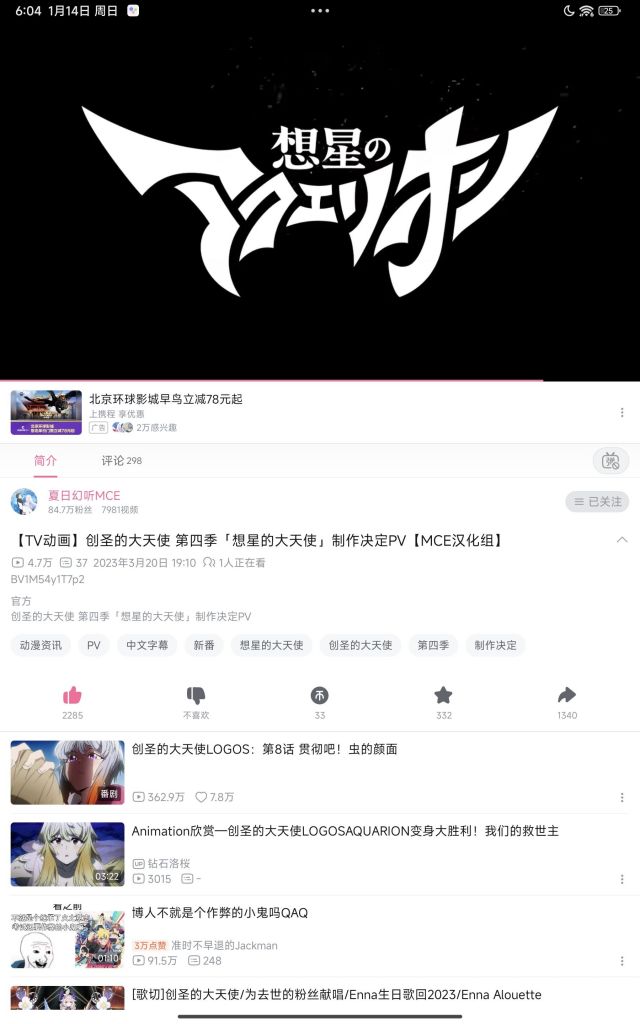Screen dimensions: 640x1024
Task: Open 博人不就是个作弊的小鬼吗QAQ video
Action: [220, 913]
